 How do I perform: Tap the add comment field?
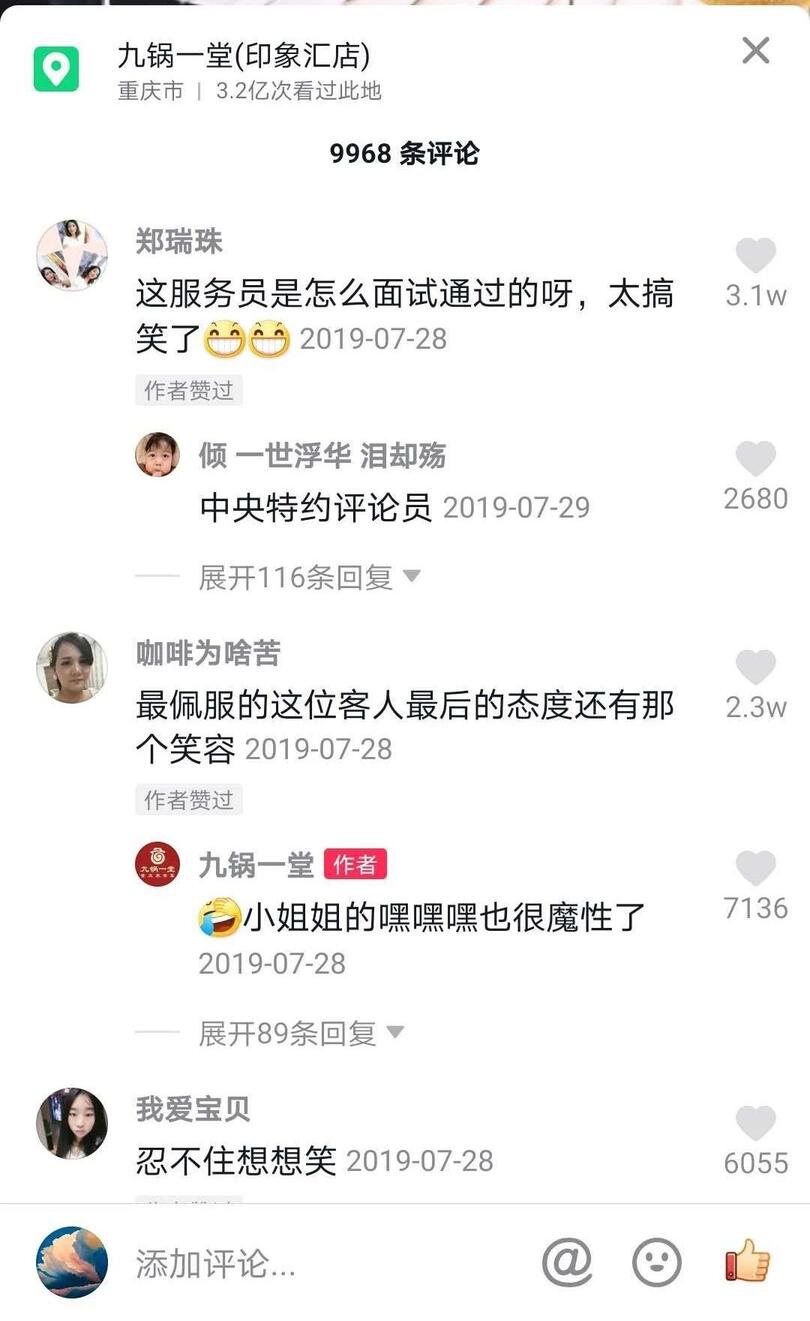300,1264
